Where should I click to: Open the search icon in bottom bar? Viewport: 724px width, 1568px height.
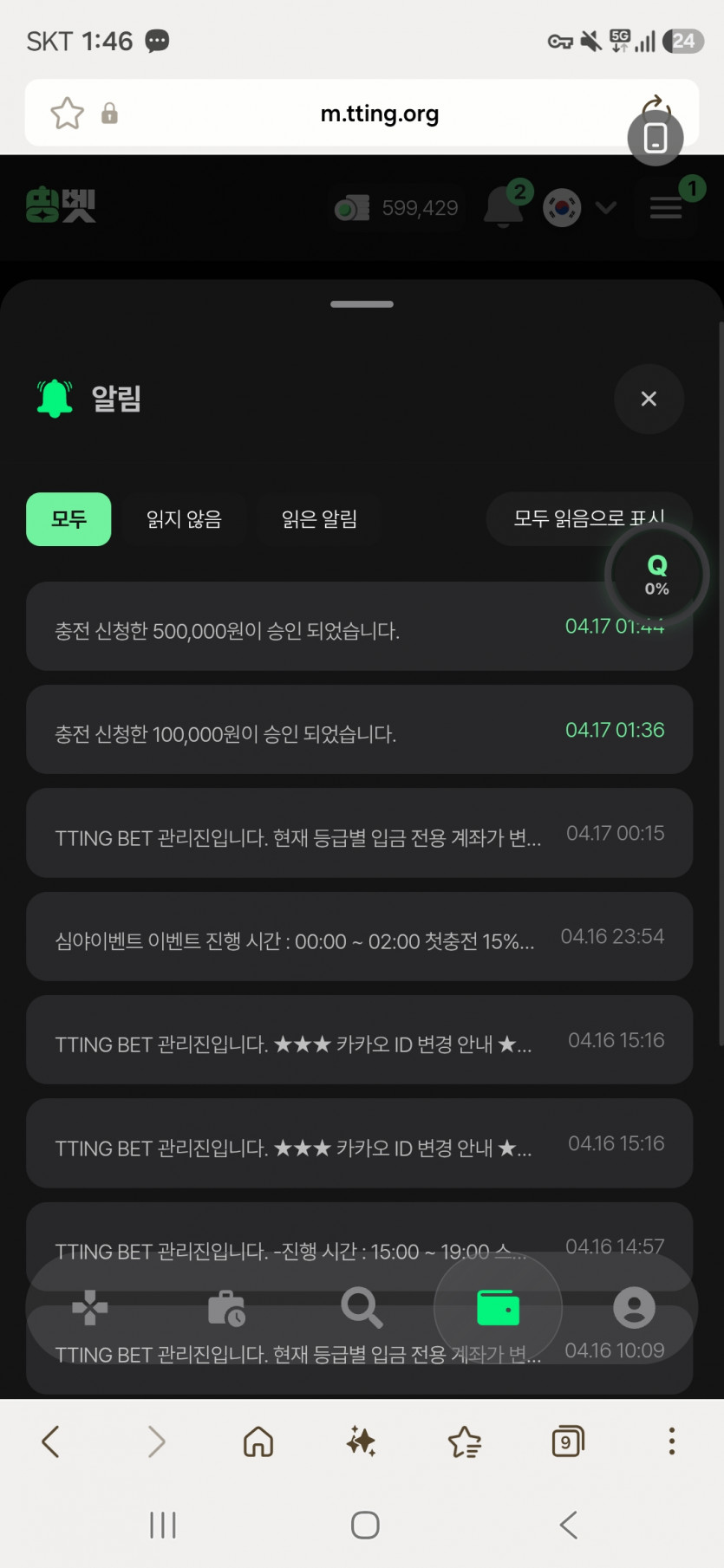pos(362,1308)
